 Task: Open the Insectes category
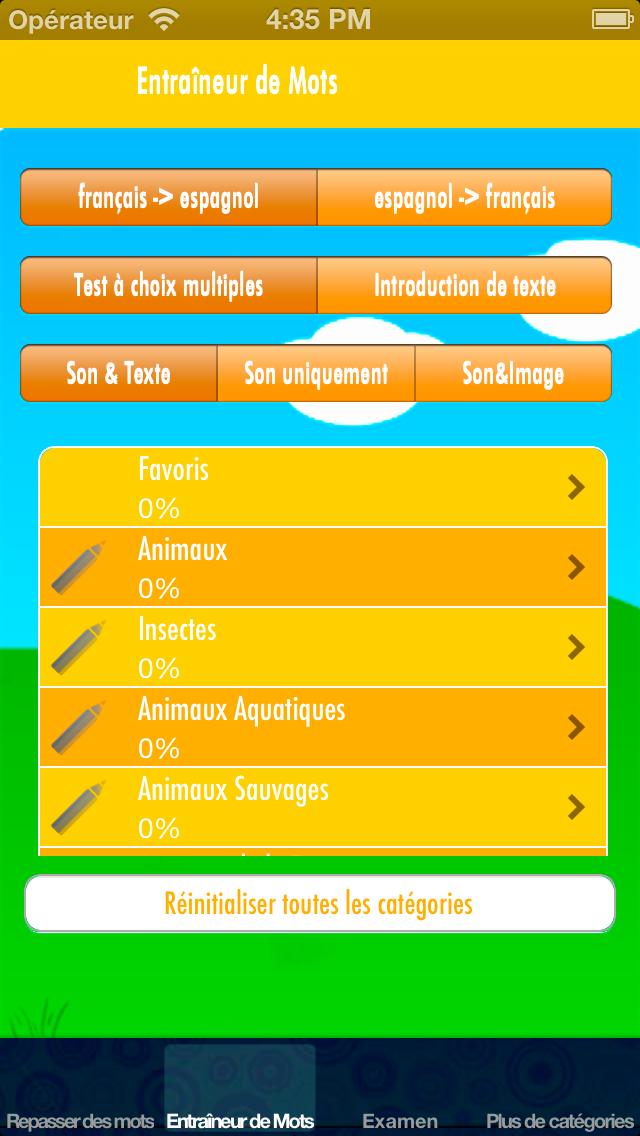click(x=323, y=647)
